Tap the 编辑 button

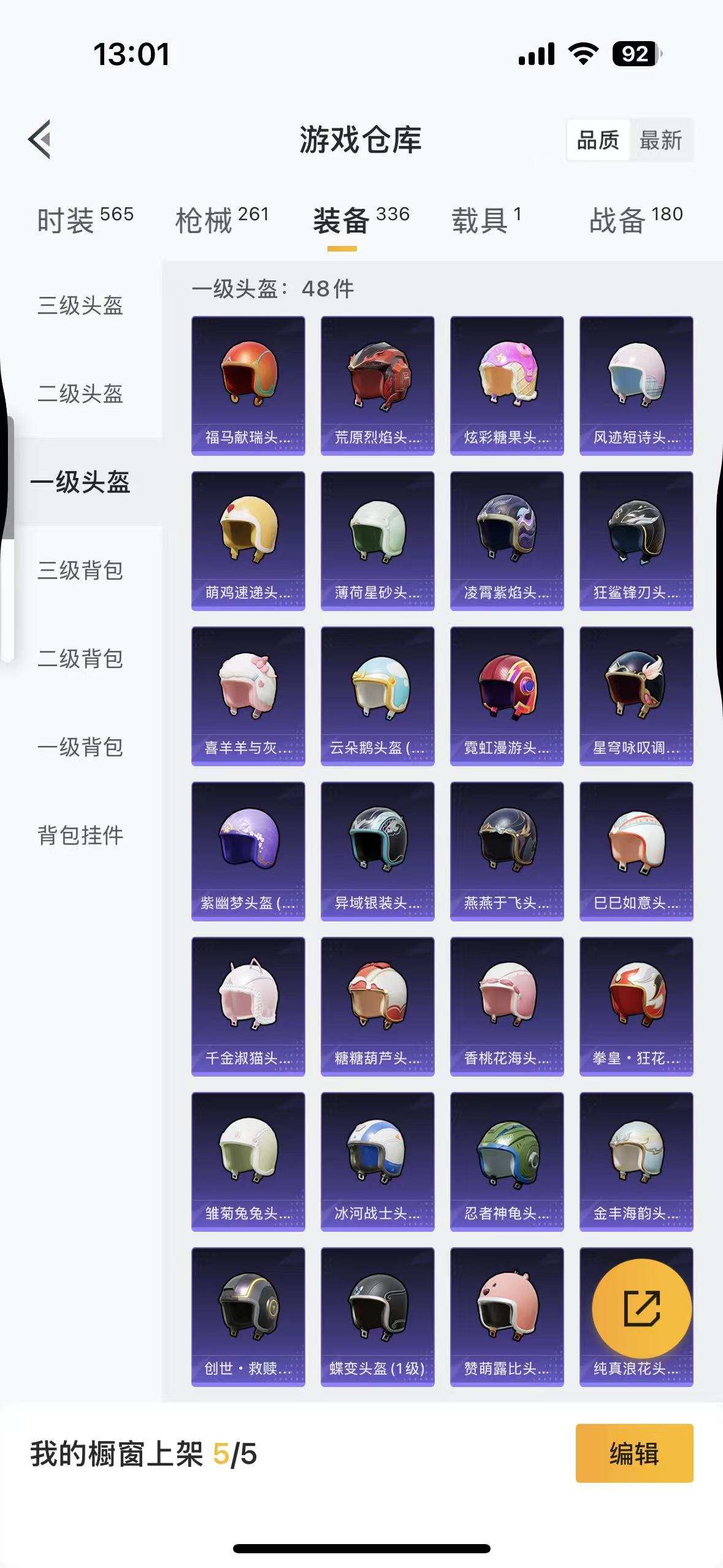coord(634,1453)
